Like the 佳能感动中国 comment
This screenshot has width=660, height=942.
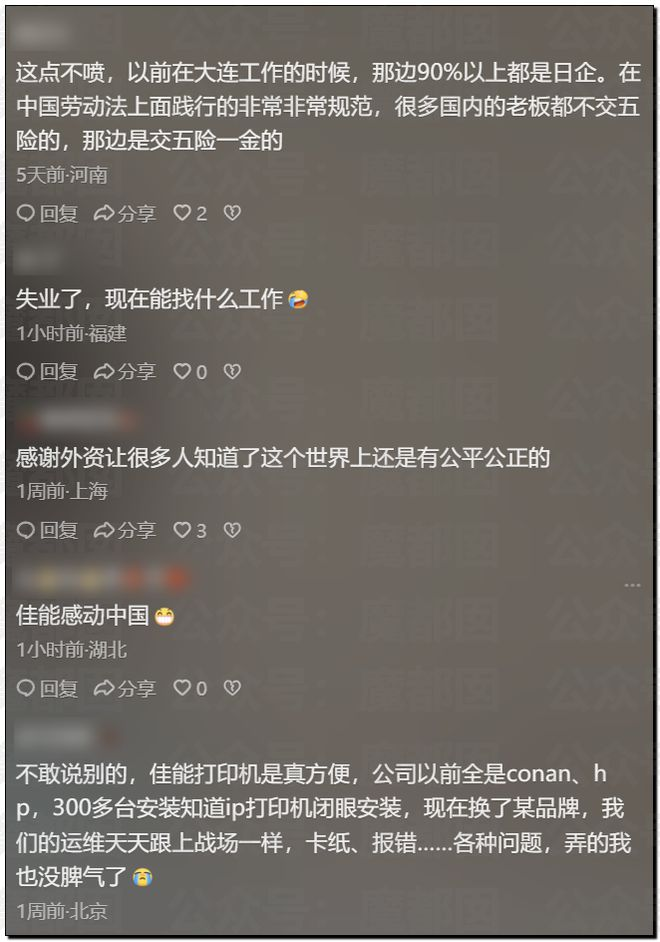(x=183, y=688)
